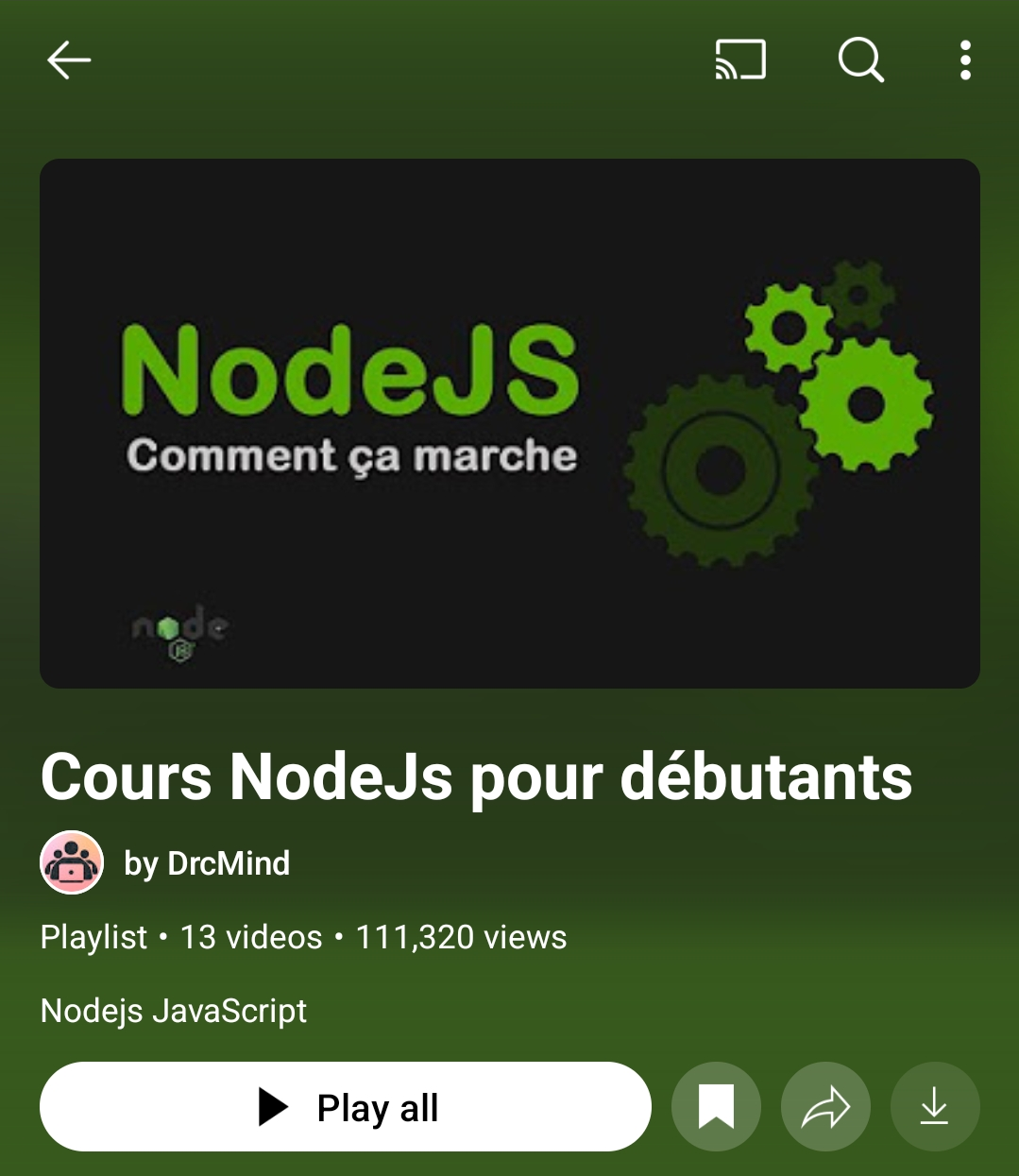Download the playlist
Screen dimensions: 1019x1176
(x=934, y=1107)
